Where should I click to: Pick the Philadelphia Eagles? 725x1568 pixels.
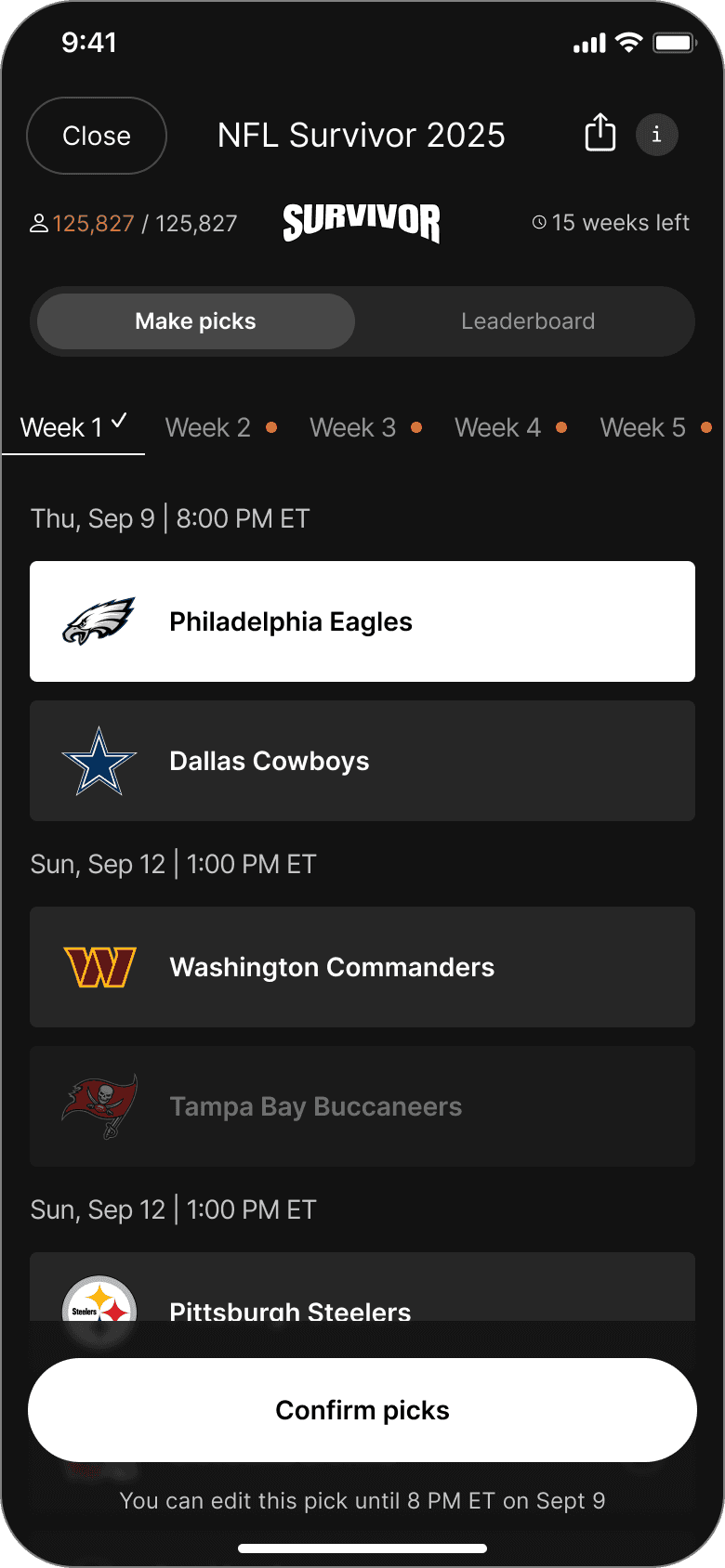[362, 621]
